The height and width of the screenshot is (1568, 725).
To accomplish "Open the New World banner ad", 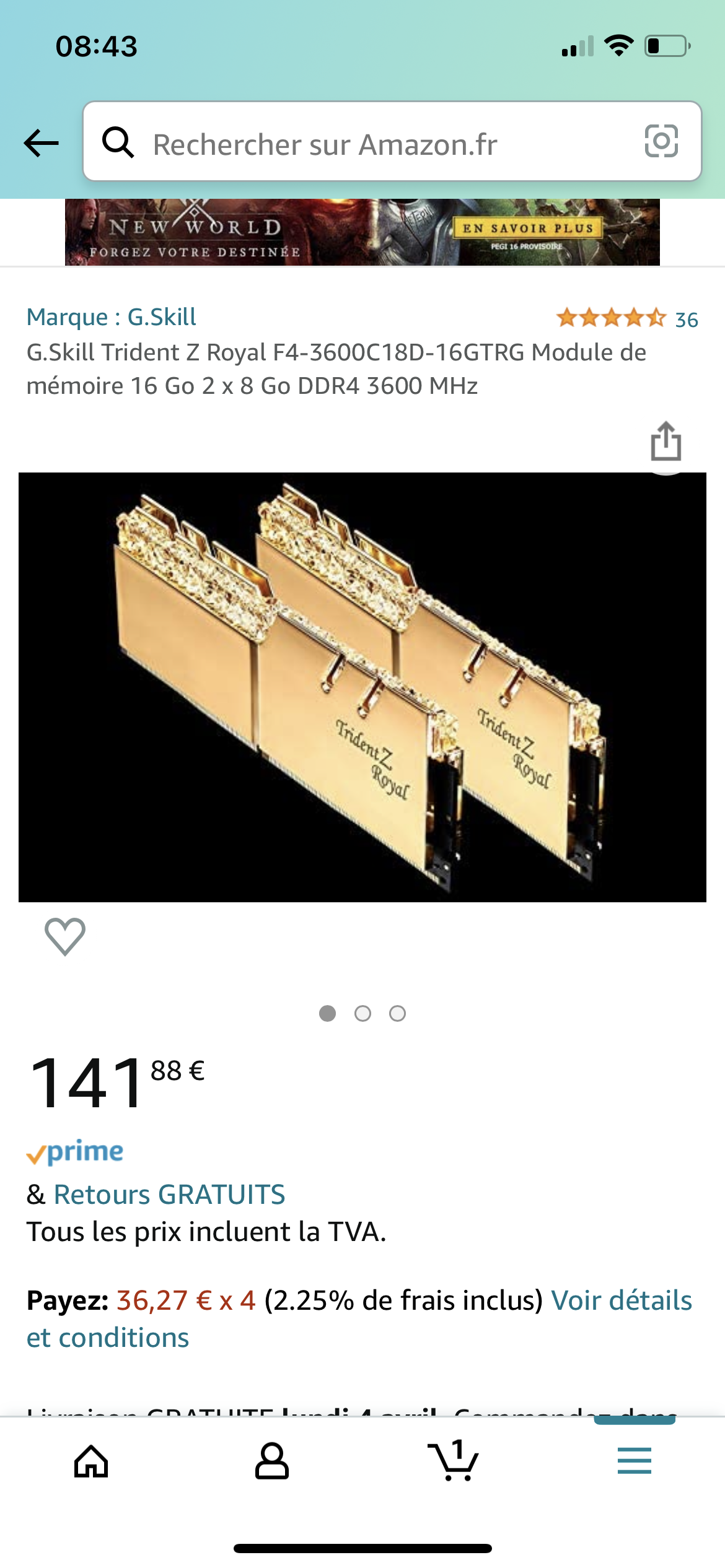I will [362, 233].
